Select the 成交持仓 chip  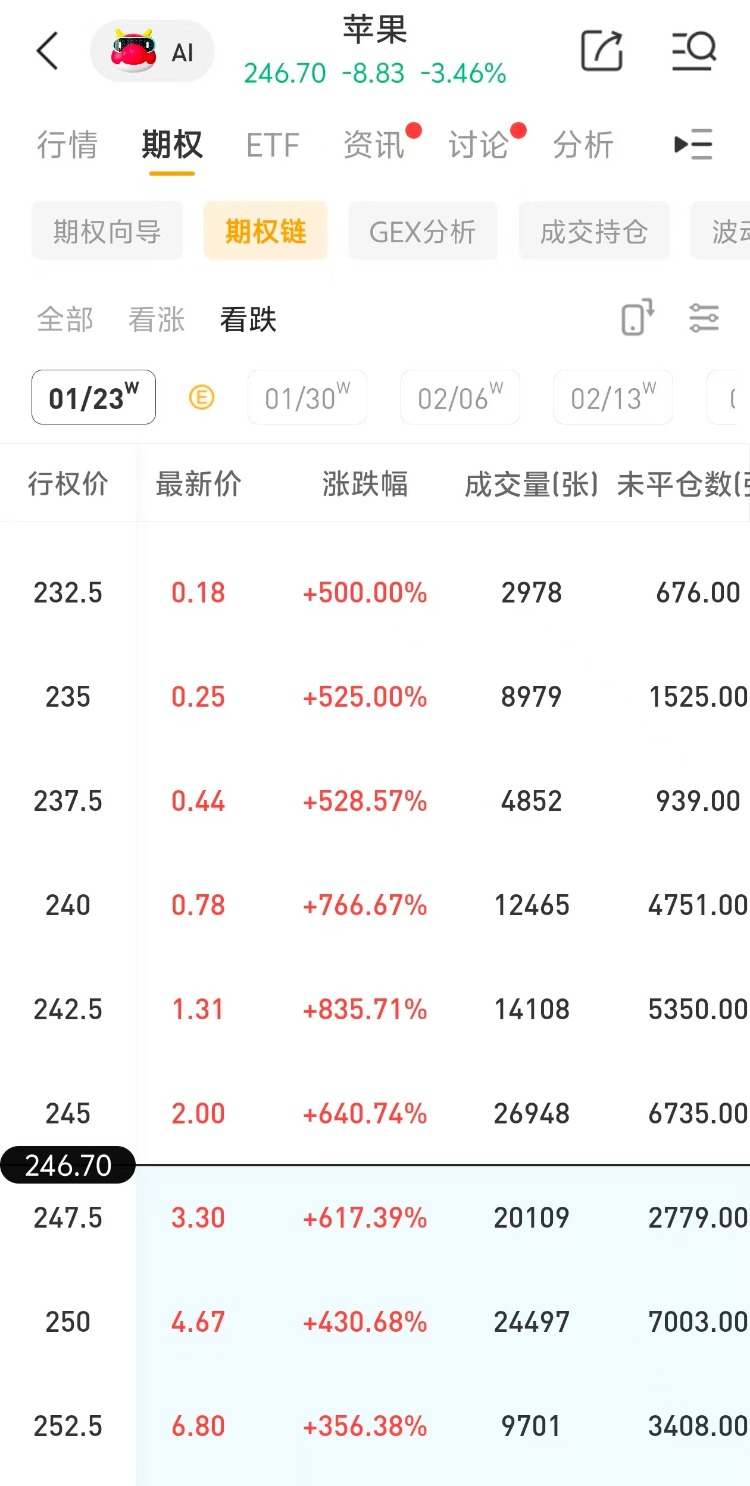point(593,232)
